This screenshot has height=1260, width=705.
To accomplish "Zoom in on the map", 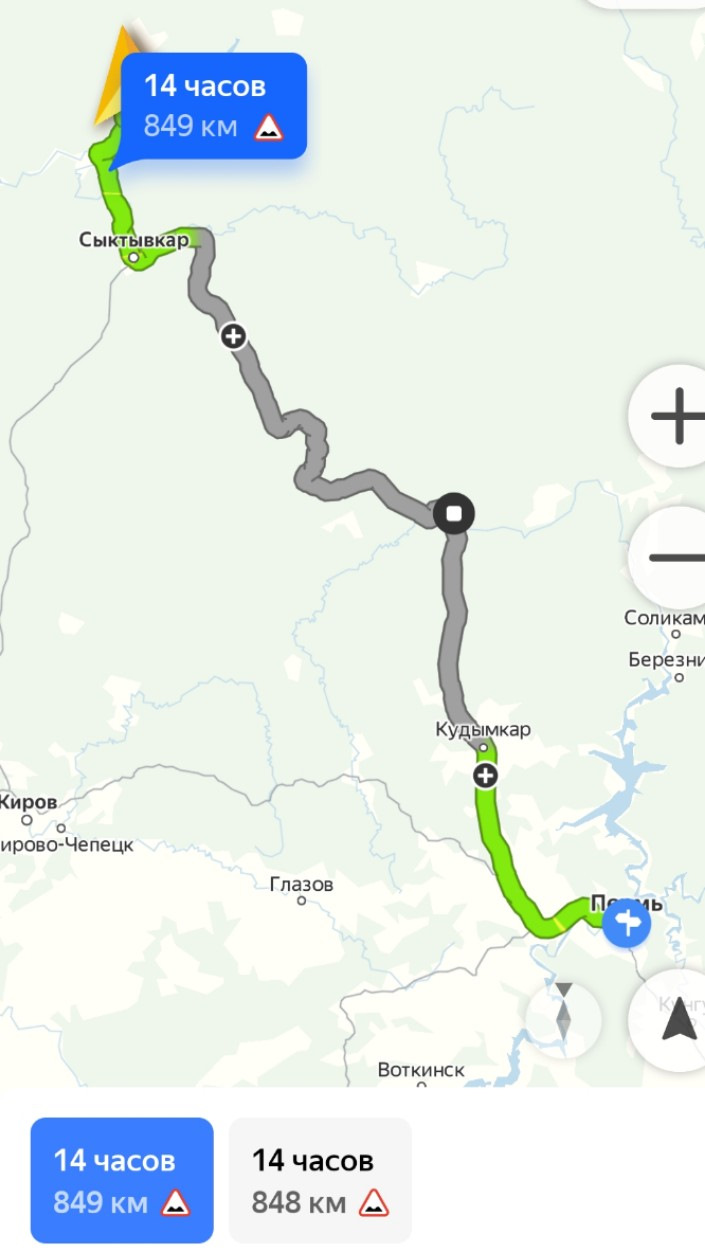I will [675, 415].
